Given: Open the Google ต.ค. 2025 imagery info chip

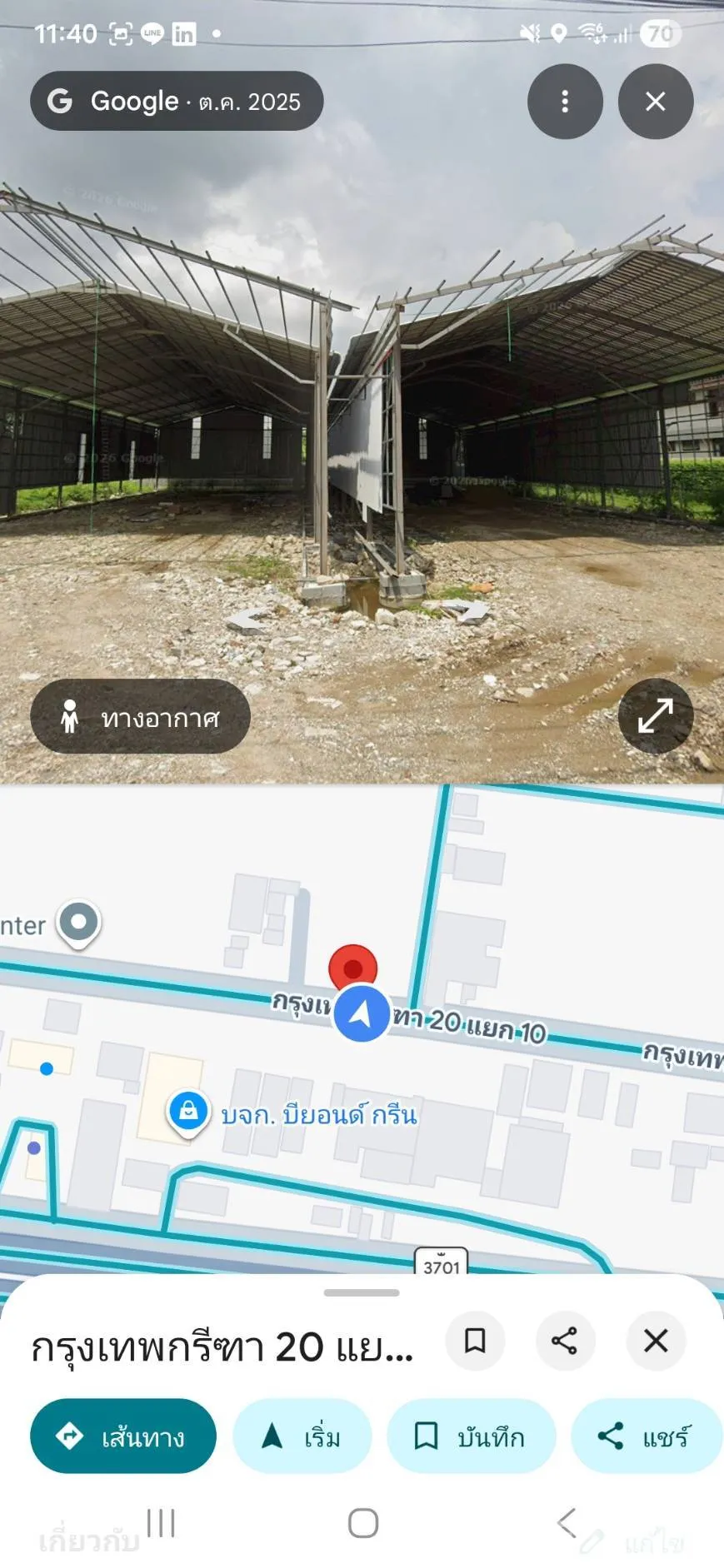Looking at the screenshot, I should [177, 102].
